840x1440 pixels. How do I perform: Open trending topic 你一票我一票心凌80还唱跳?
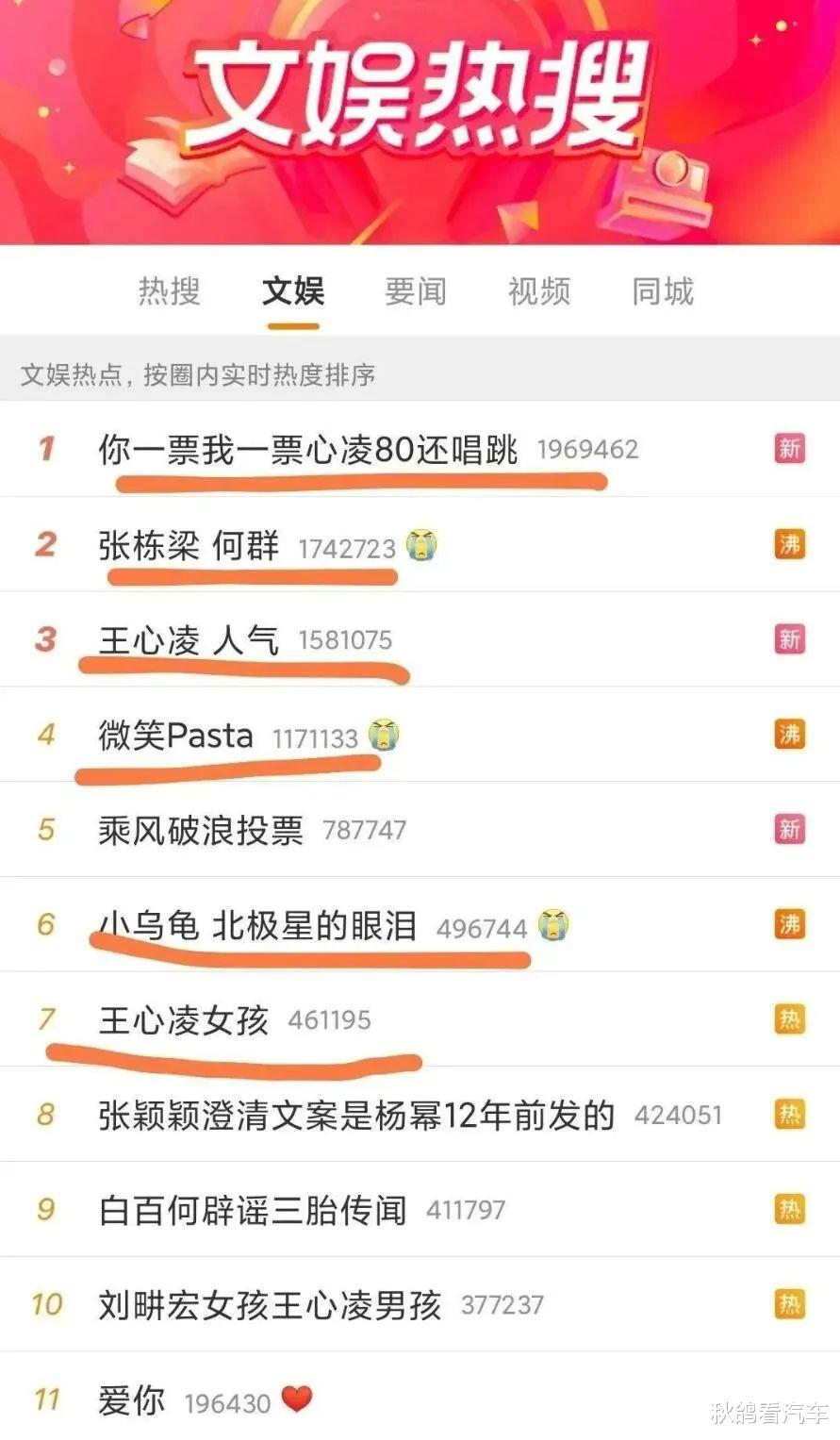coord(311,450)
